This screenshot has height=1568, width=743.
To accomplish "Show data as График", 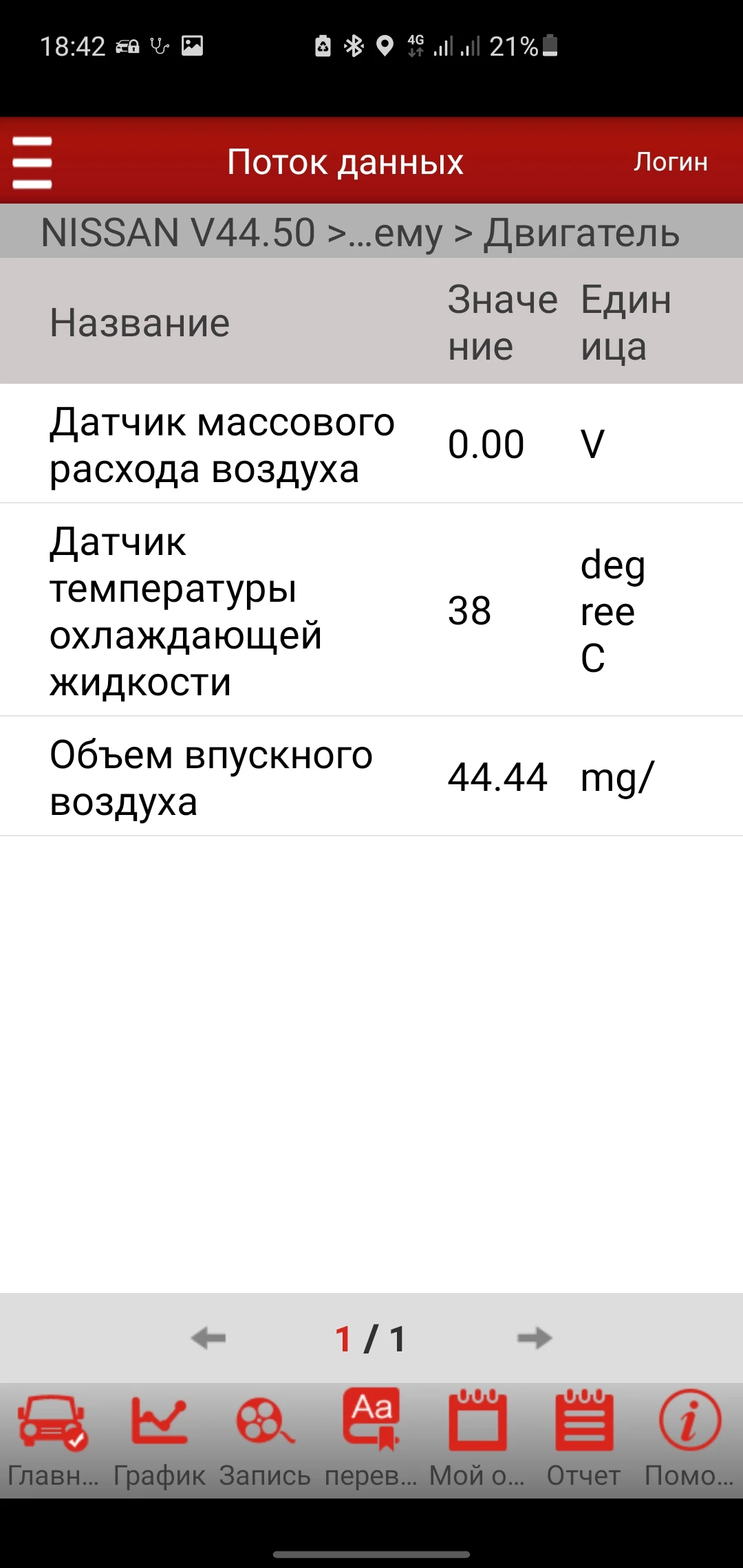I will 159,1439.
